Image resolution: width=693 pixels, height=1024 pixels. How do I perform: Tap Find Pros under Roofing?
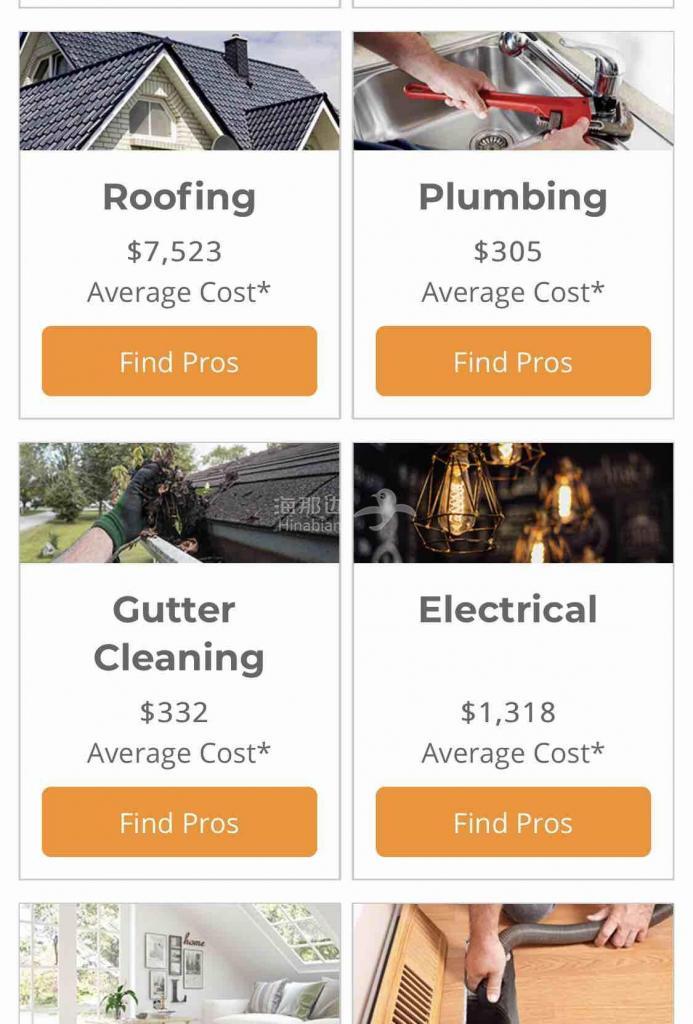(179, 361)
